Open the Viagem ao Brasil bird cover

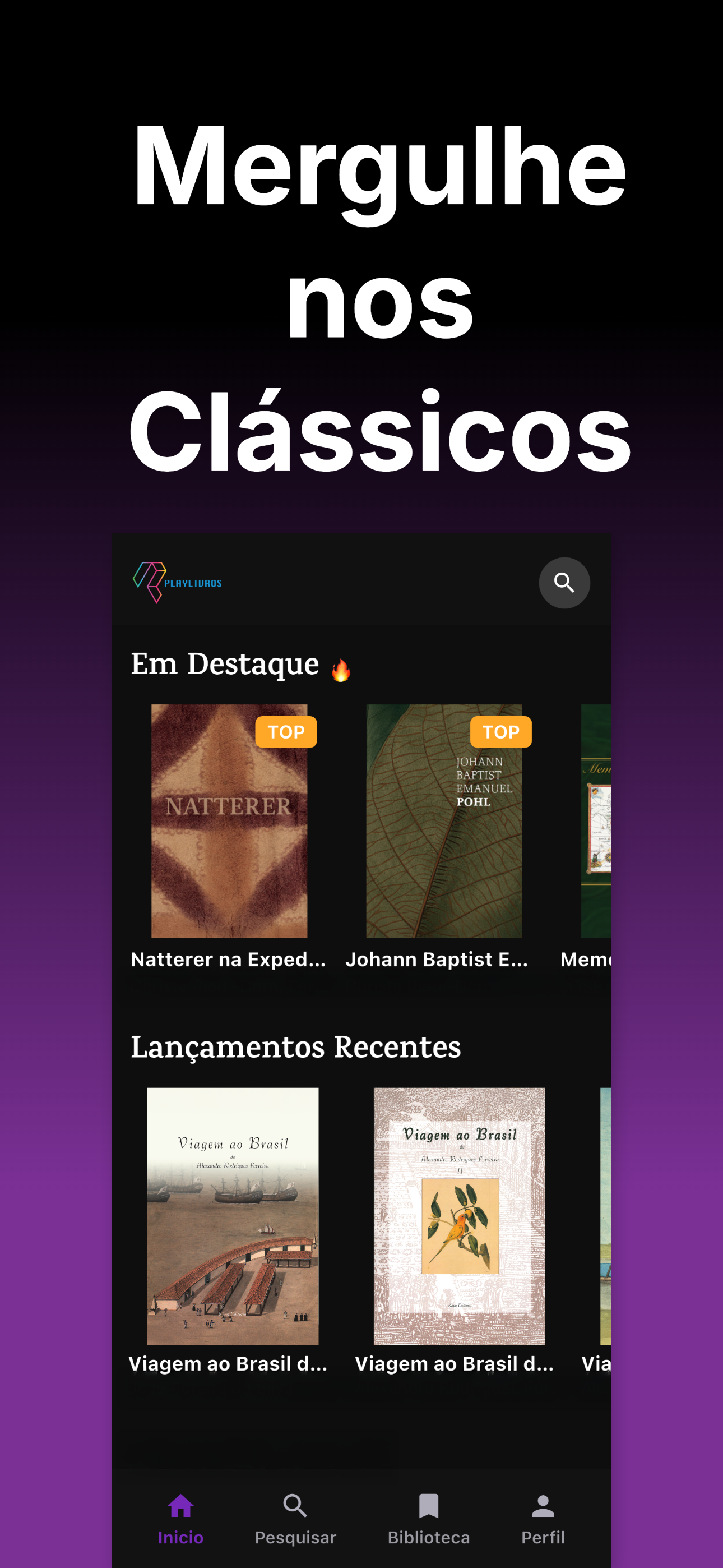pos(458,1217)
